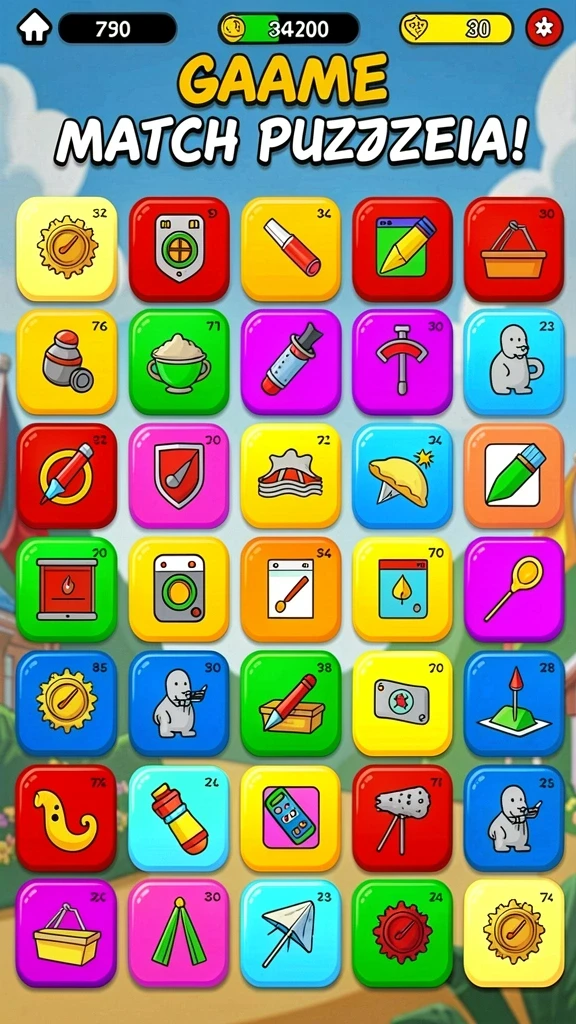576x1024 pixels.
Task: Select the purple tile with the pickaxe
Action: click(x=402, y=362)
